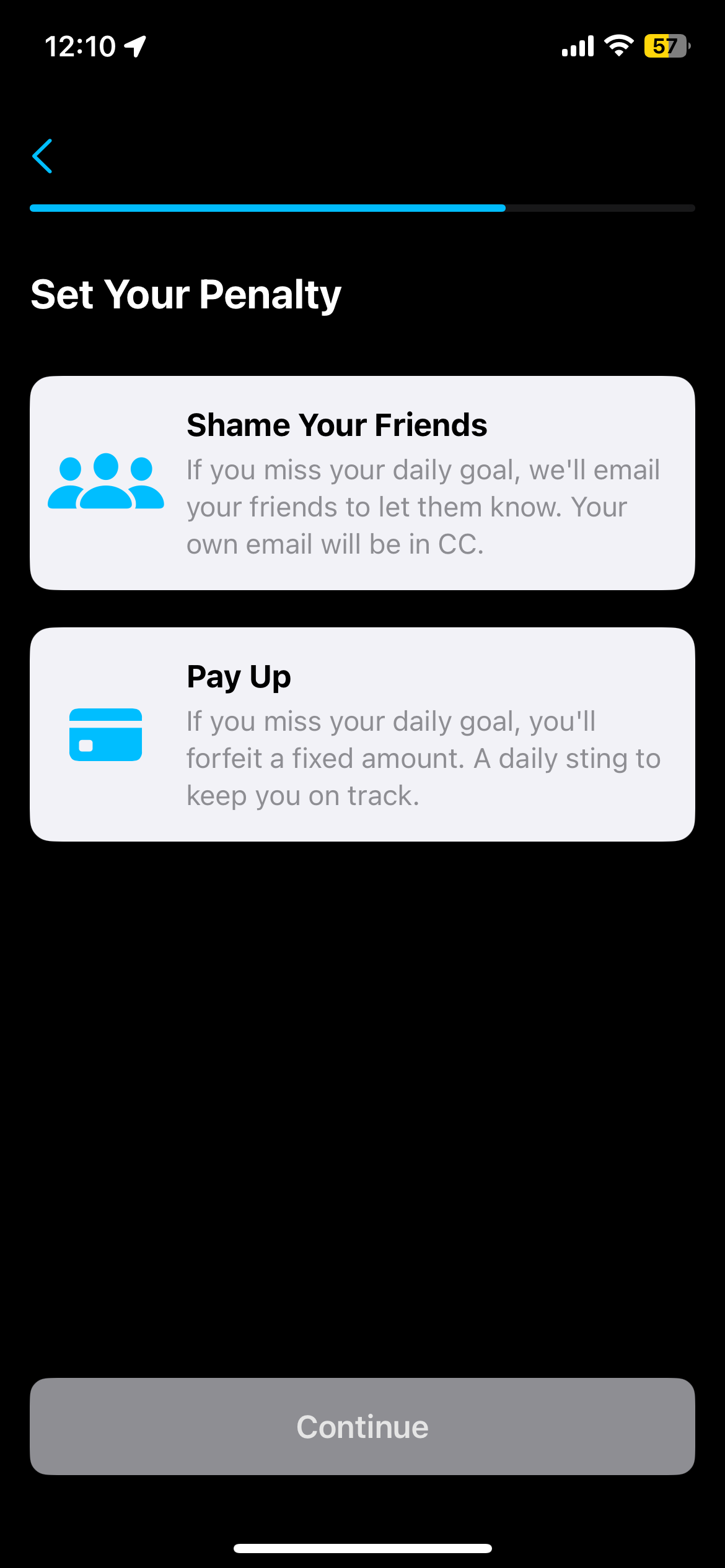
Task: Tap the Set Your Penalty title
Action: [186, 295]
